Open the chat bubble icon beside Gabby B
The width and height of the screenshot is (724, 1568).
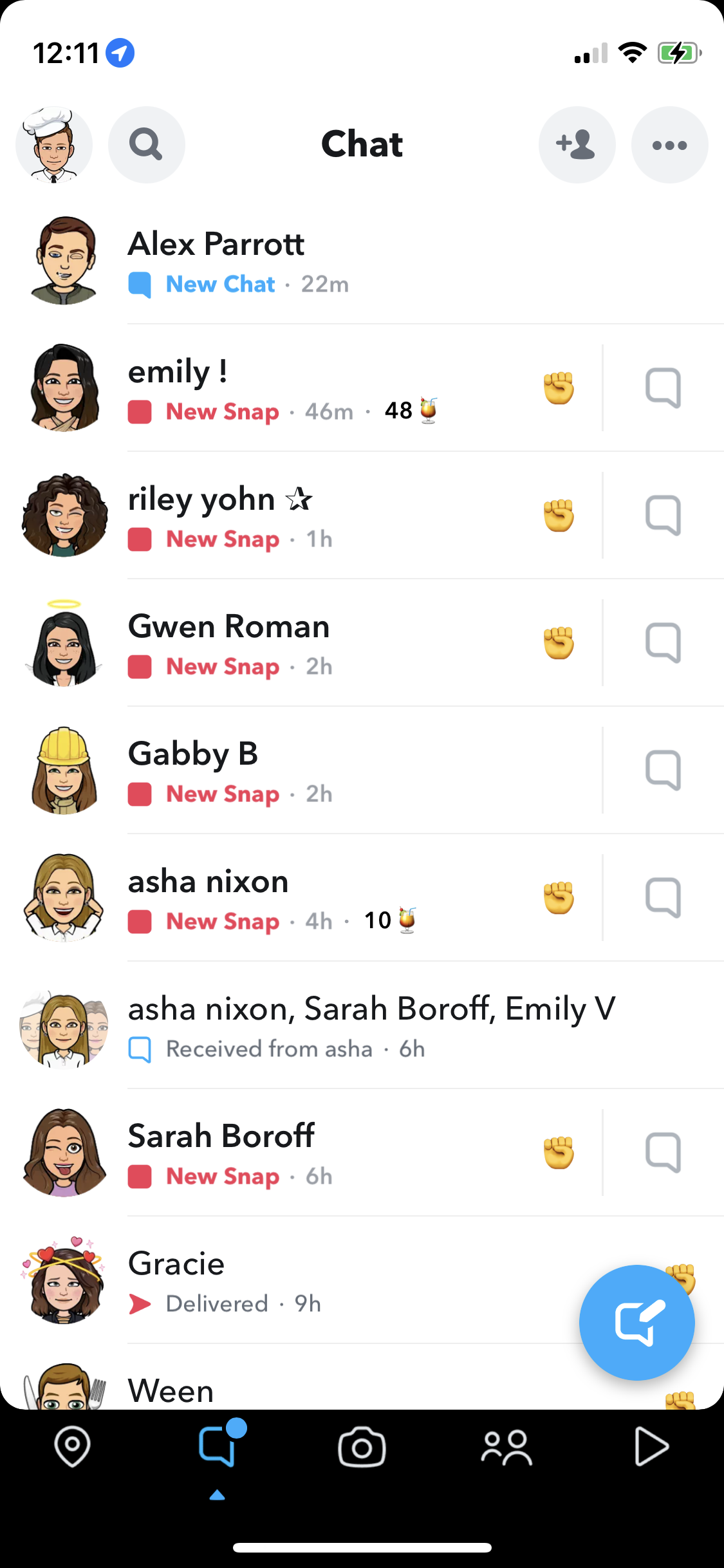pos(663,770)
